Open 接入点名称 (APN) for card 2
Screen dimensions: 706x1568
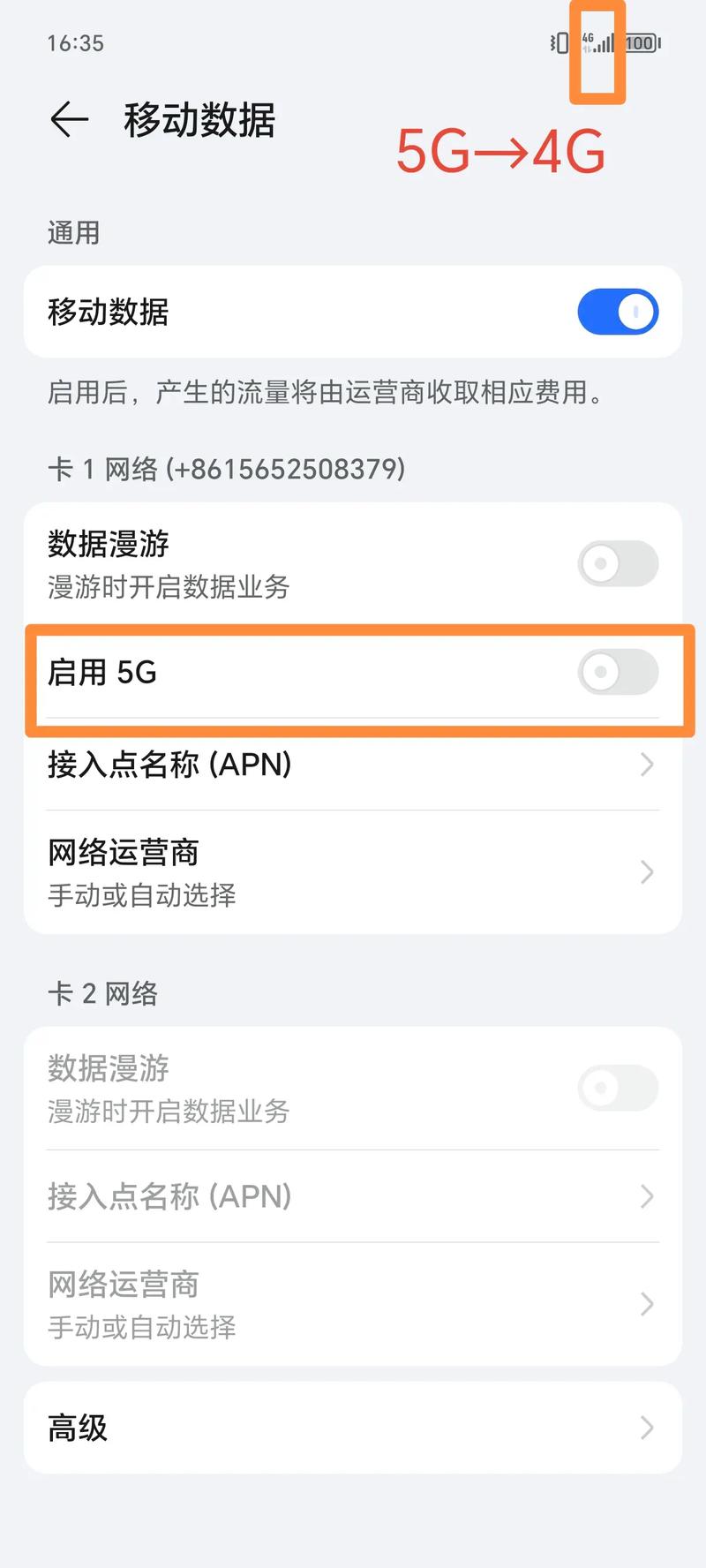(353, 1196)
